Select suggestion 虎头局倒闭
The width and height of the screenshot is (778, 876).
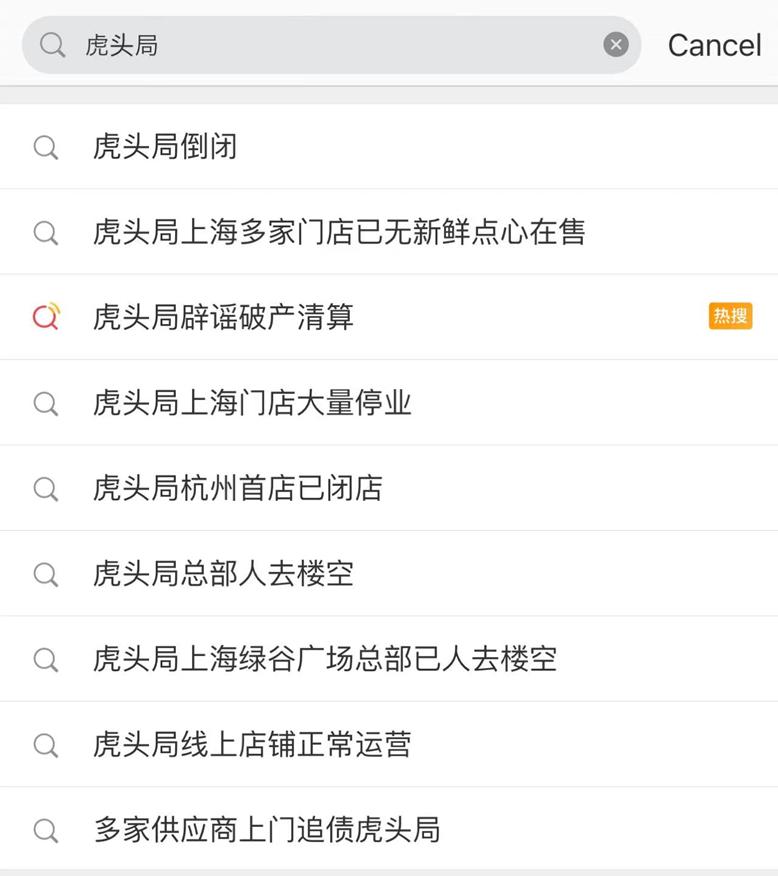165,147
